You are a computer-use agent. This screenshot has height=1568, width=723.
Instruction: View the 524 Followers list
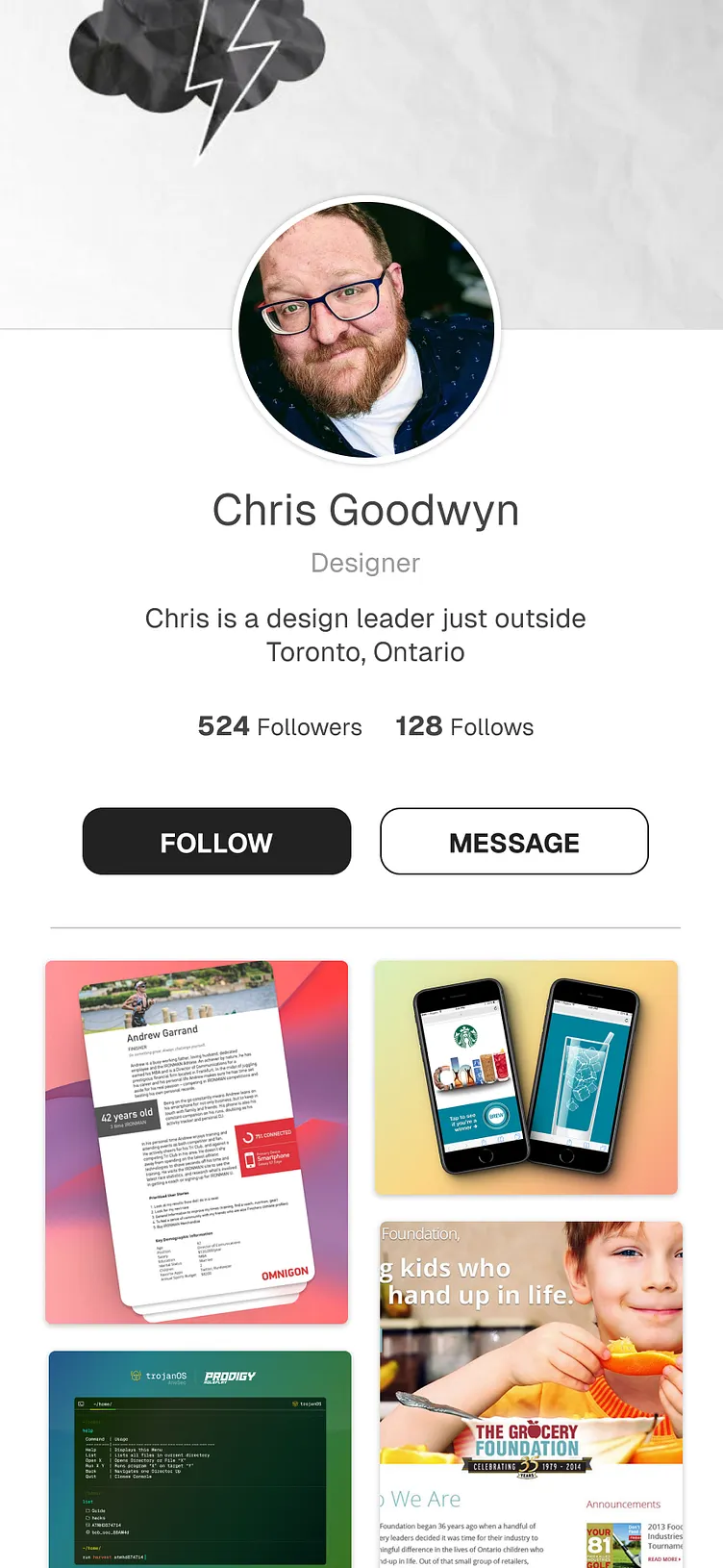coord(280,727)
